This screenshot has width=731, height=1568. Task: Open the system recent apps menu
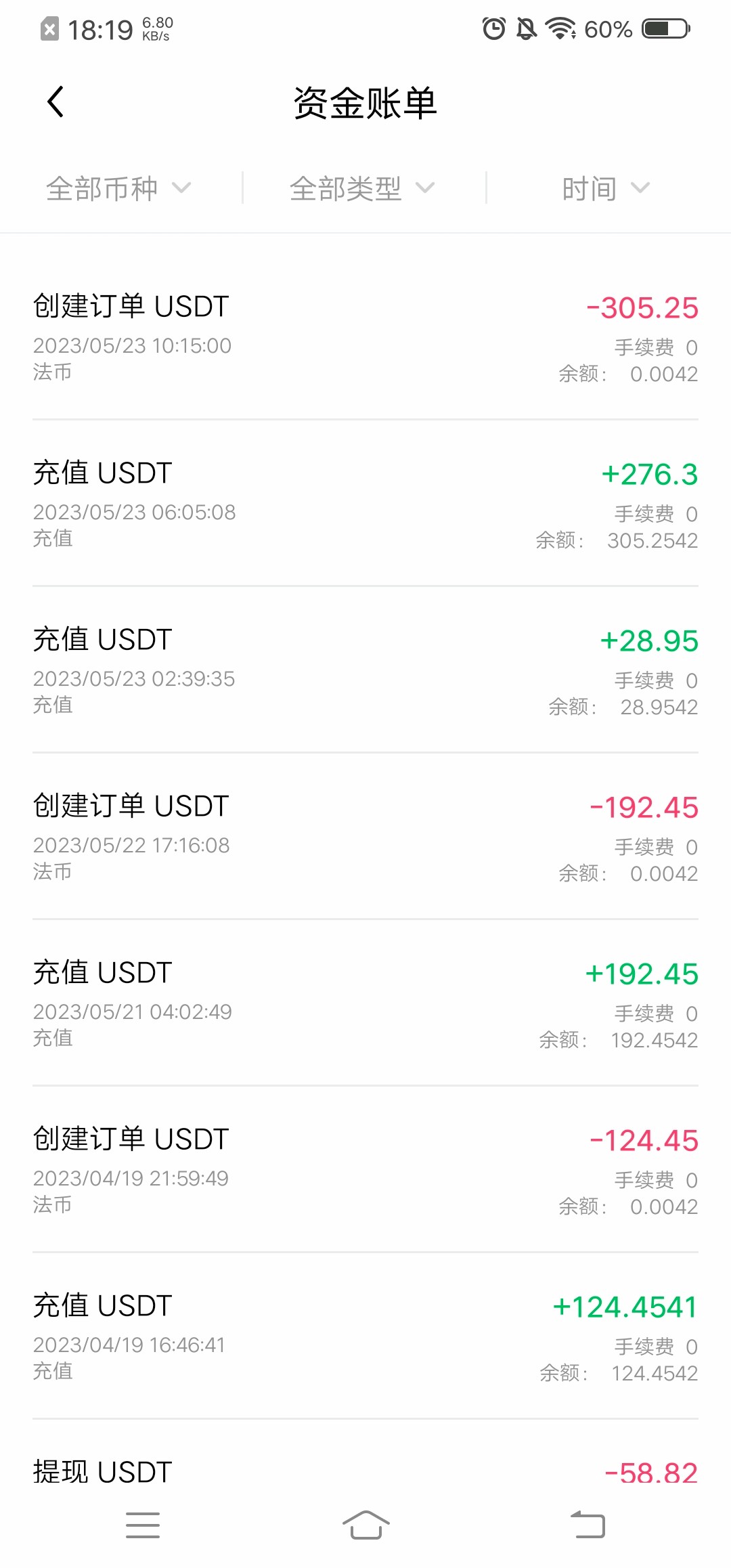[x=143, y=1525]
